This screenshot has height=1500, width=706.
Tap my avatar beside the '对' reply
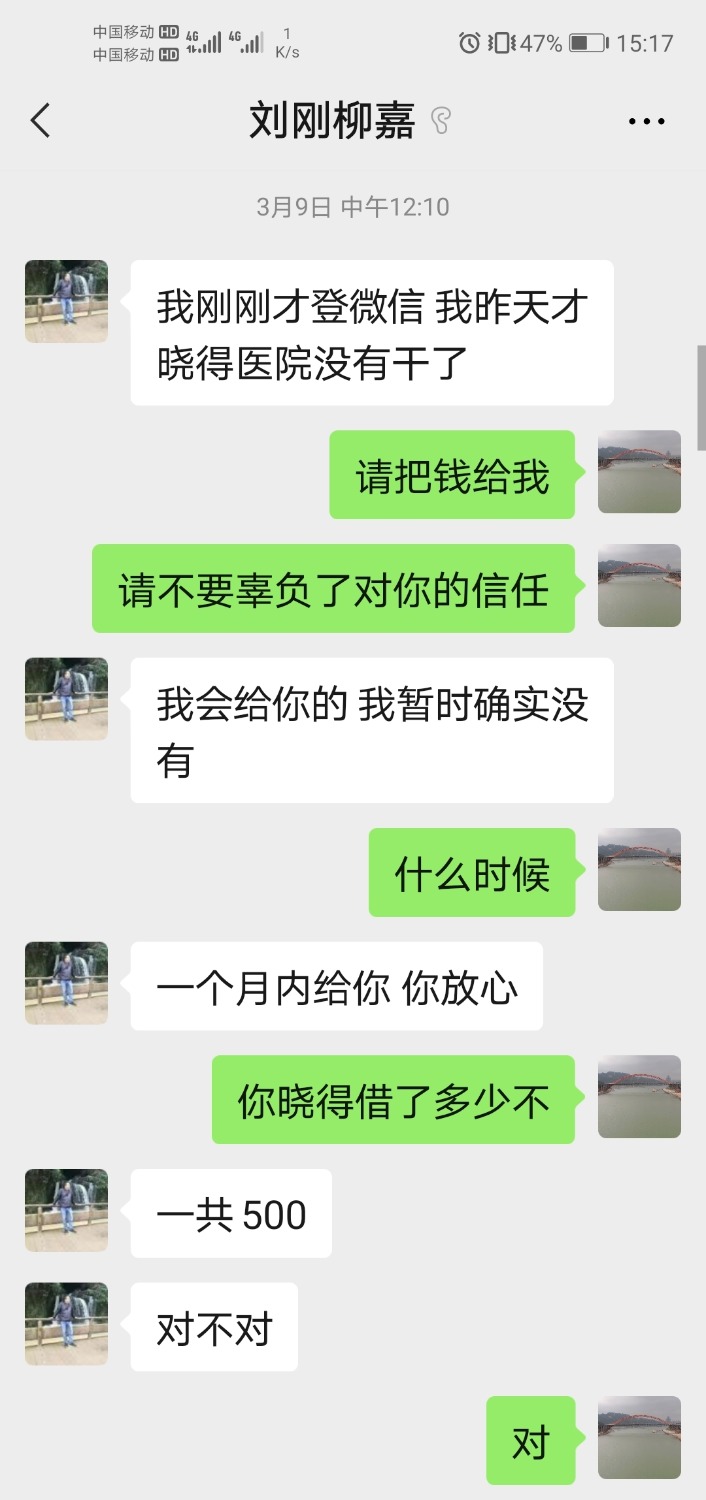click(x=639, y=1437)
